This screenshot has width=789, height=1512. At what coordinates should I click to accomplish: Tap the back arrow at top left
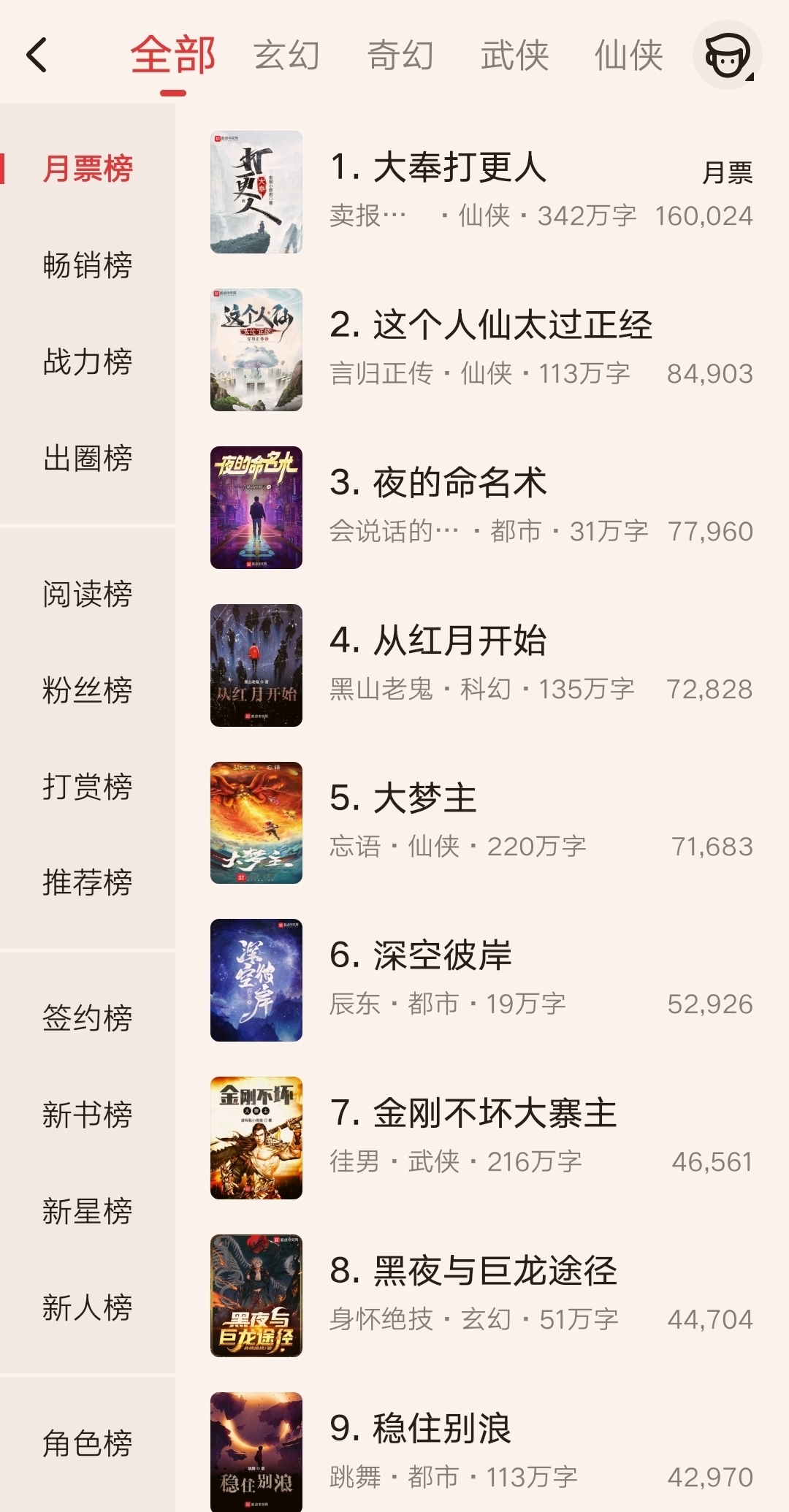(x=35, y=55)
